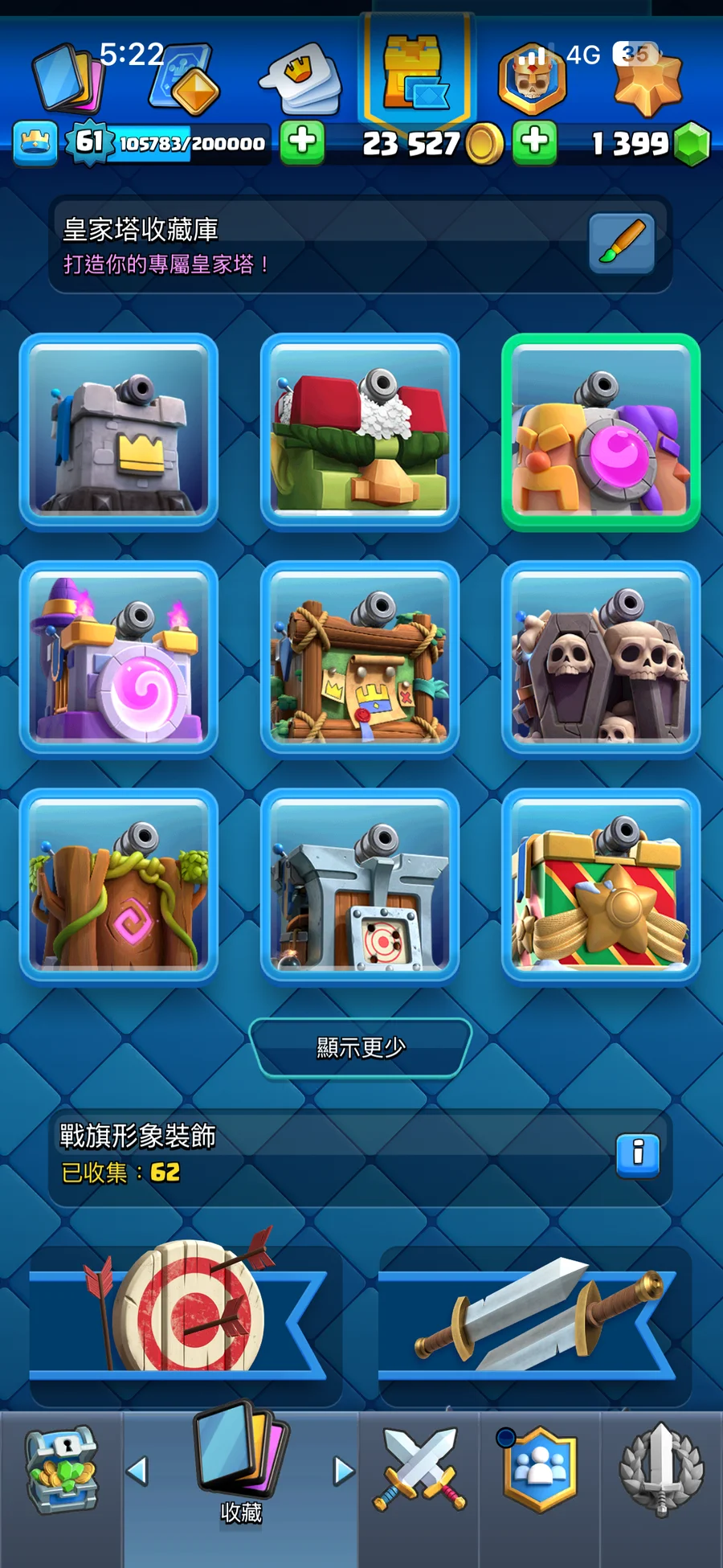Viewport: 723px width, 1568px height.
Task: Pick the skull and coffin tower skin
Action: pyautogui.click(x=601, y=659)
